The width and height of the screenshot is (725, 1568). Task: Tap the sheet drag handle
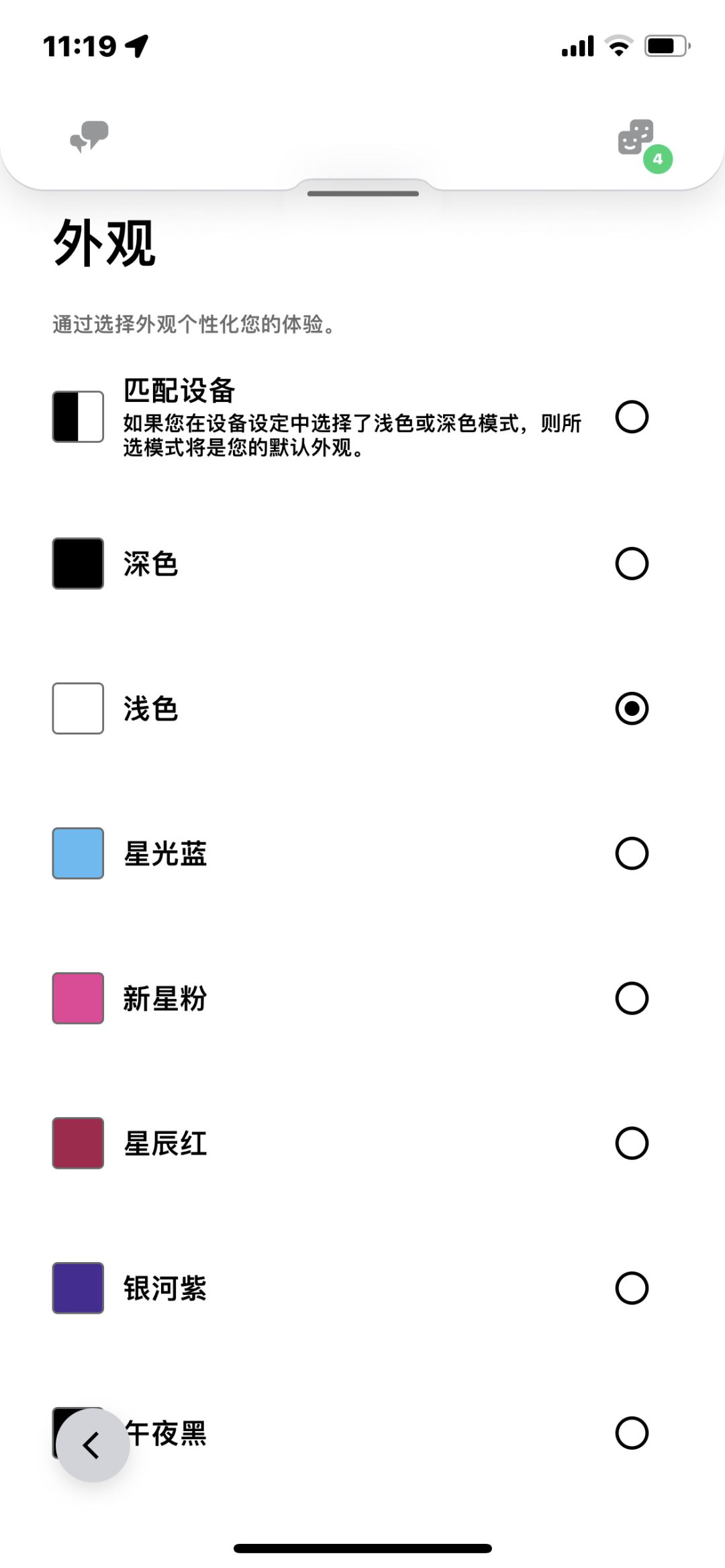362,194
